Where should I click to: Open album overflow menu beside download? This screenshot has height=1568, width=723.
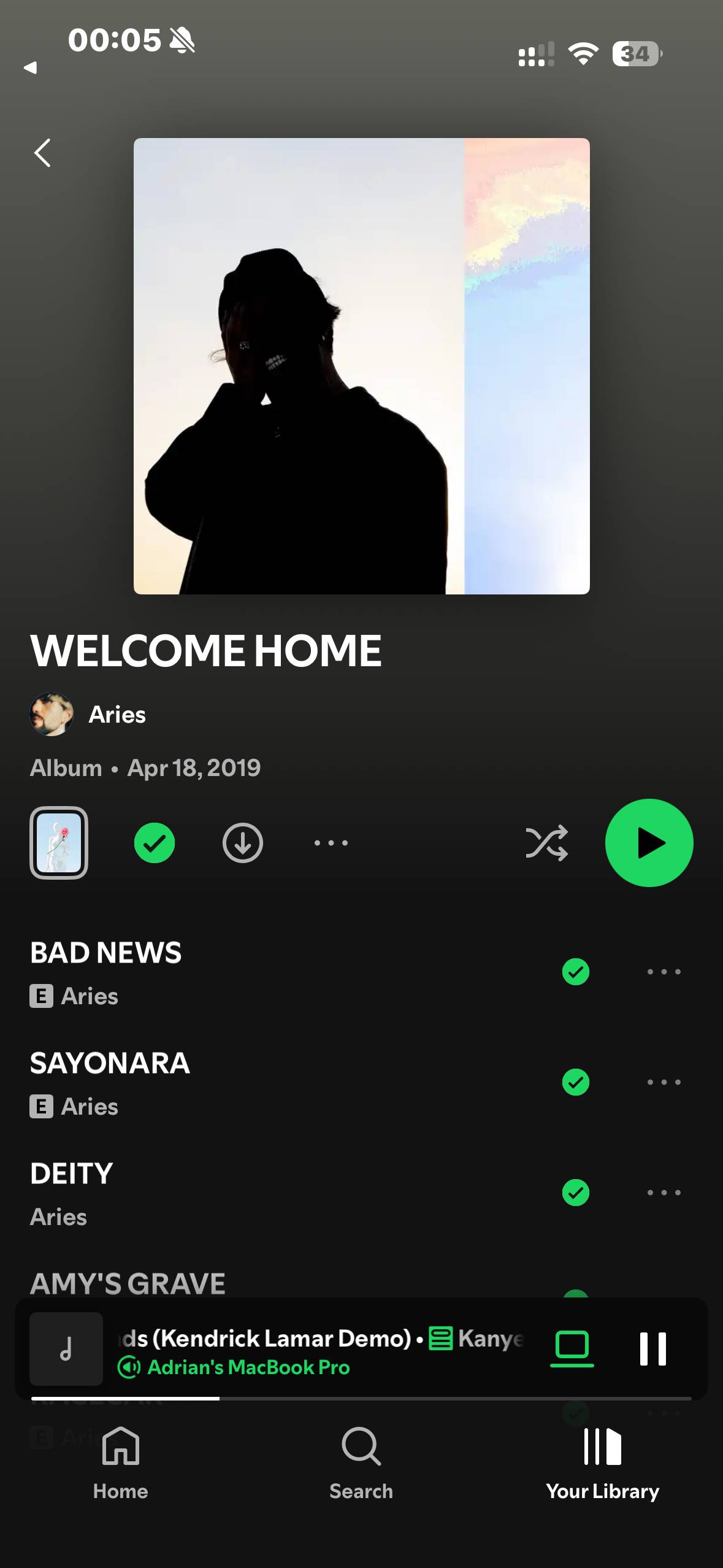pyautogui.click(x=331, y=843)
